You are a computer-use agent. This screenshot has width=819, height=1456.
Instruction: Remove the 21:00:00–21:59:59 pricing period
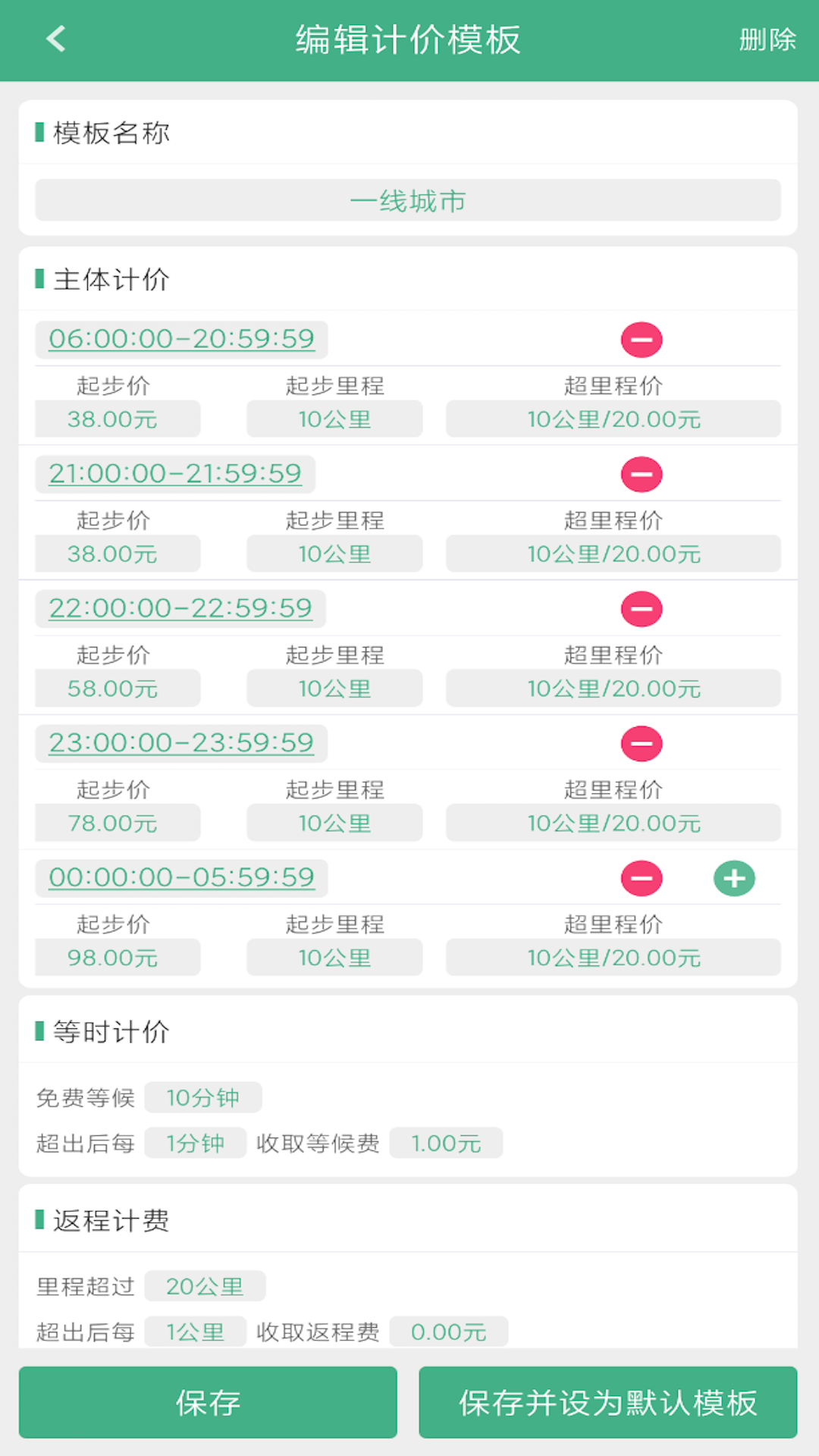click(642, 475)
